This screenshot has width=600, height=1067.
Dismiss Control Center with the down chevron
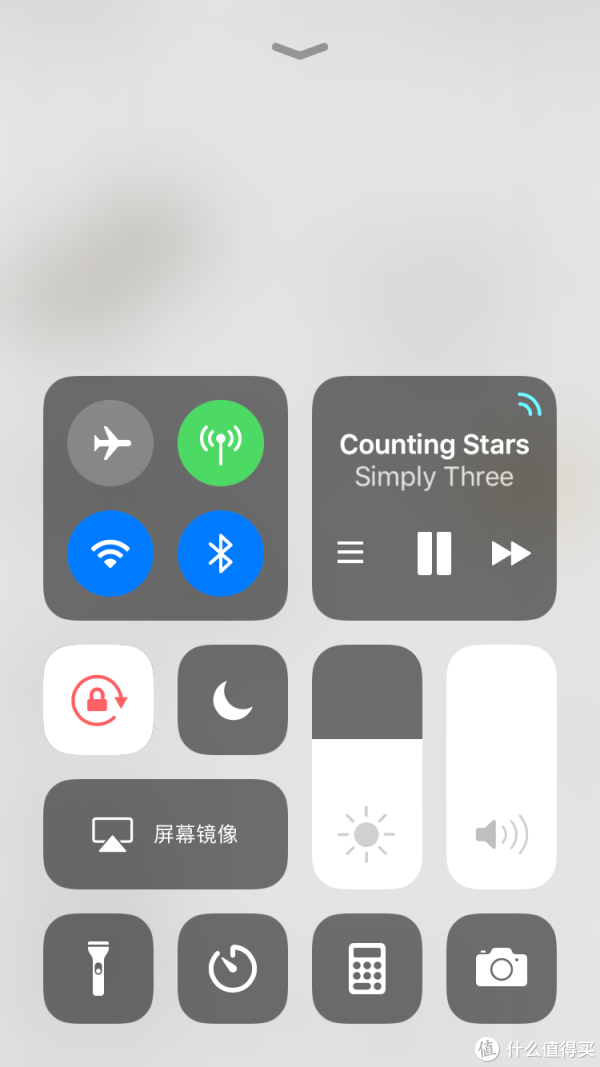(300, 50)
